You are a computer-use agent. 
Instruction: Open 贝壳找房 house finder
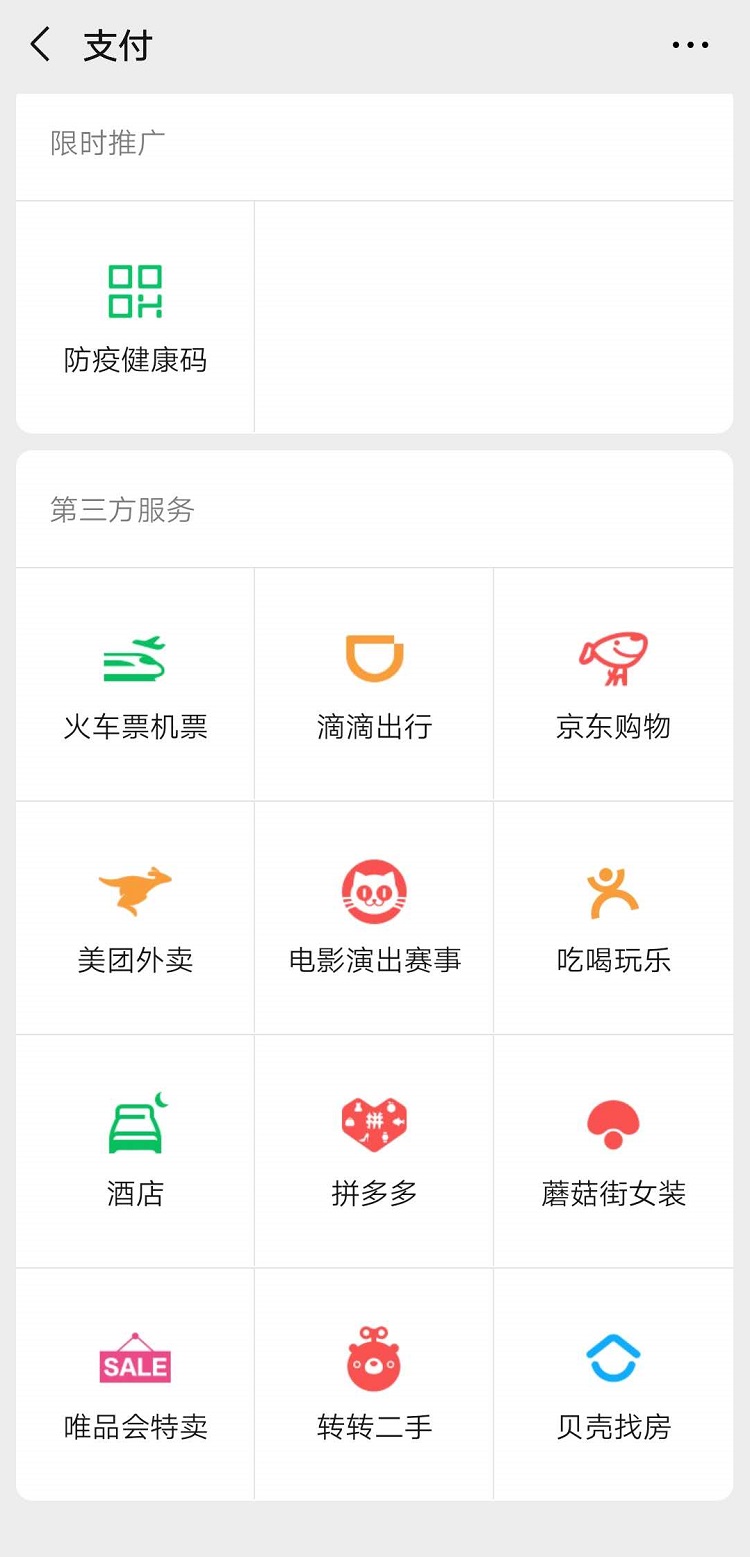click(613, 1384)
